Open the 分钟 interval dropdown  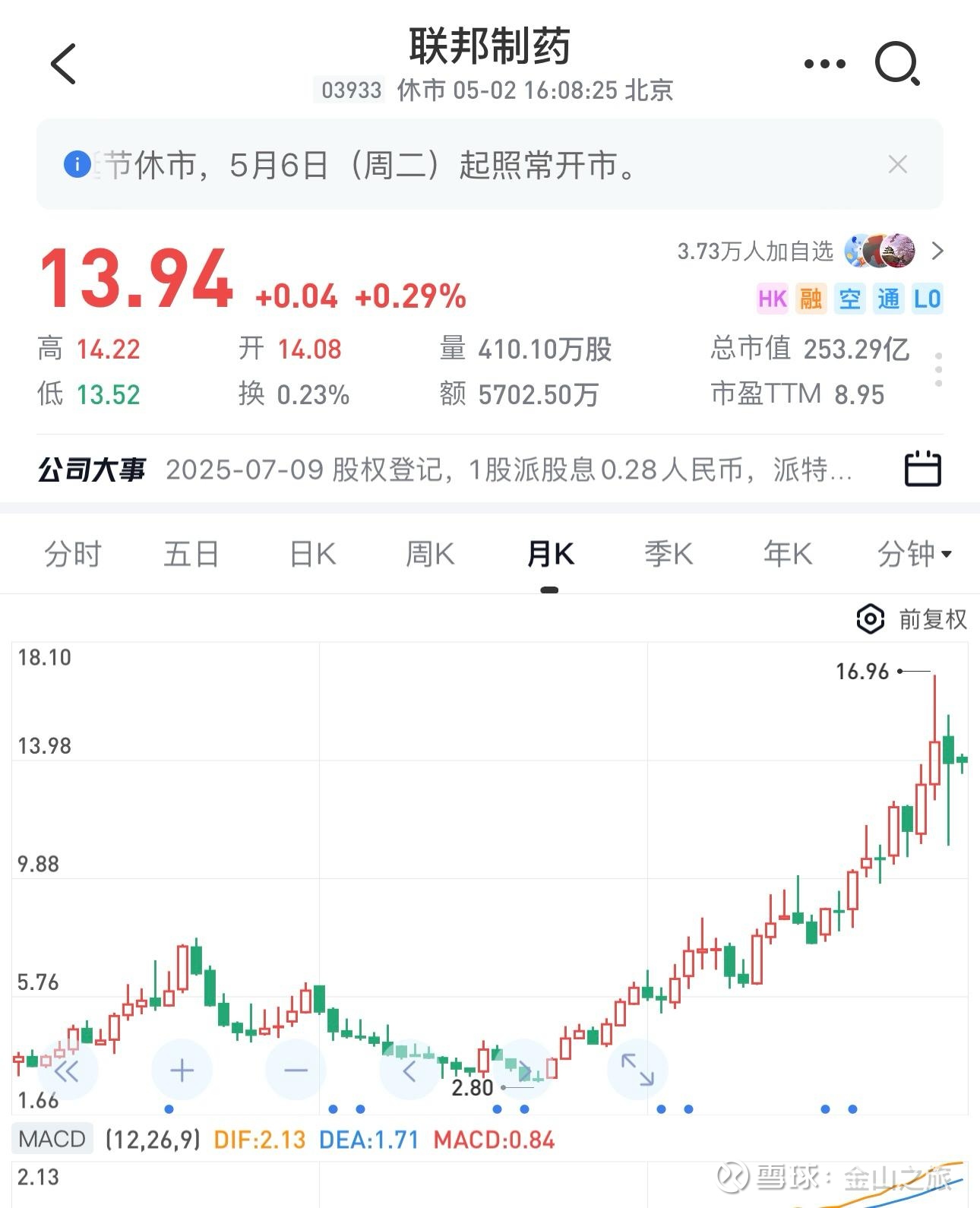click(915, 554)
